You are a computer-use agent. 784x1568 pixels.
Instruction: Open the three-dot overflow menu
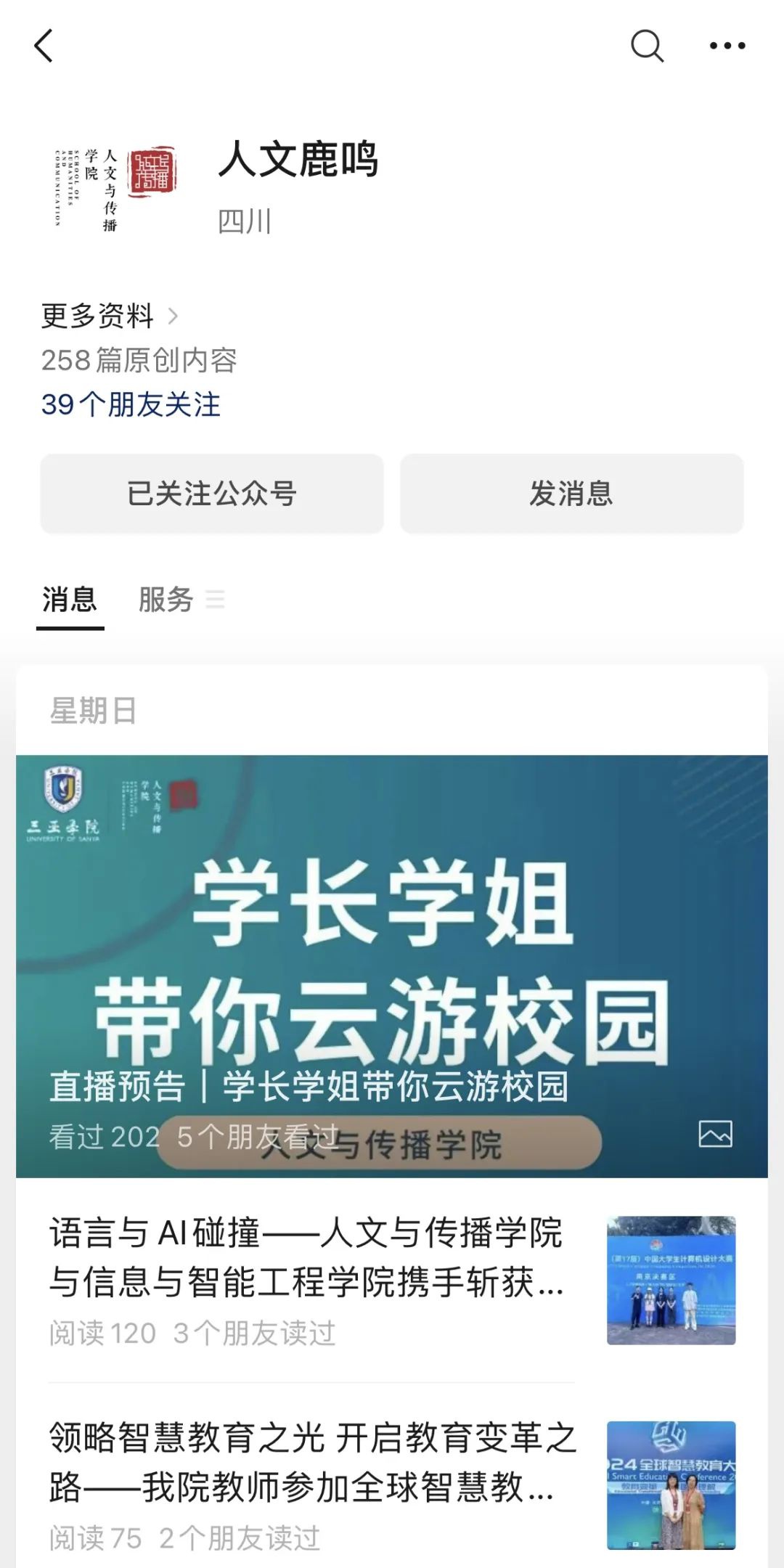pos(727,46)
